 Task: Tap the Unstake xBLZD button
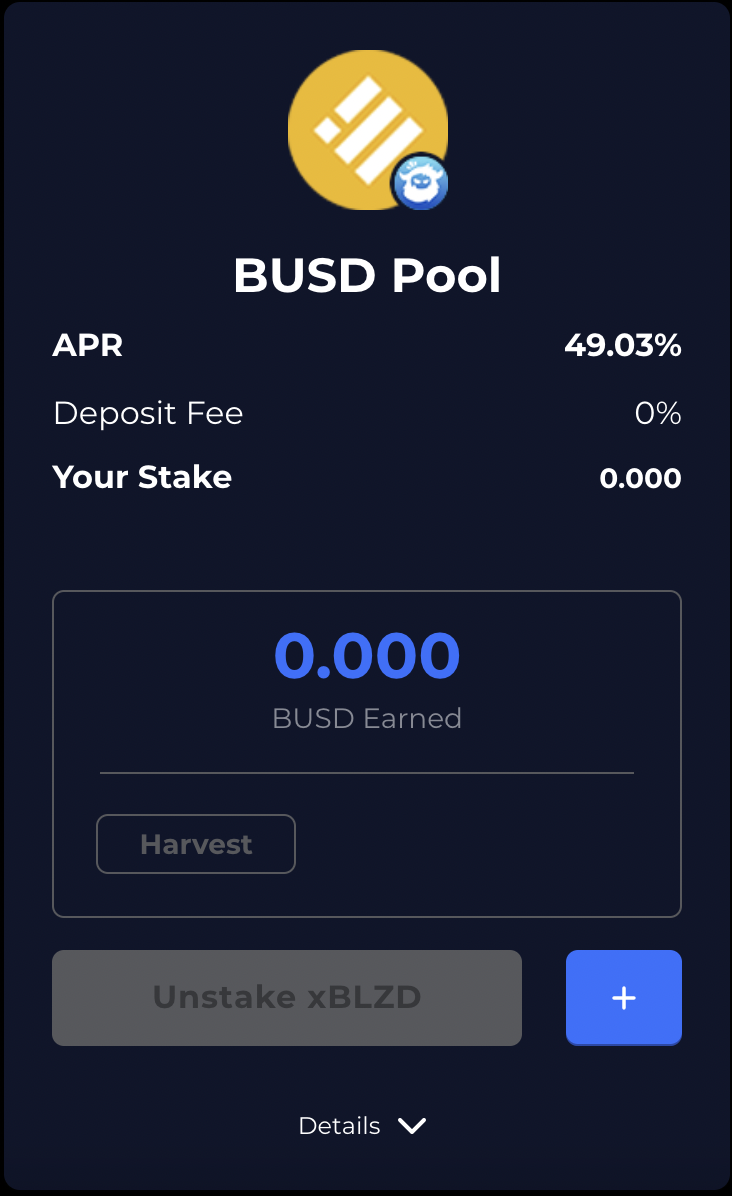click(x=287, y=998)
